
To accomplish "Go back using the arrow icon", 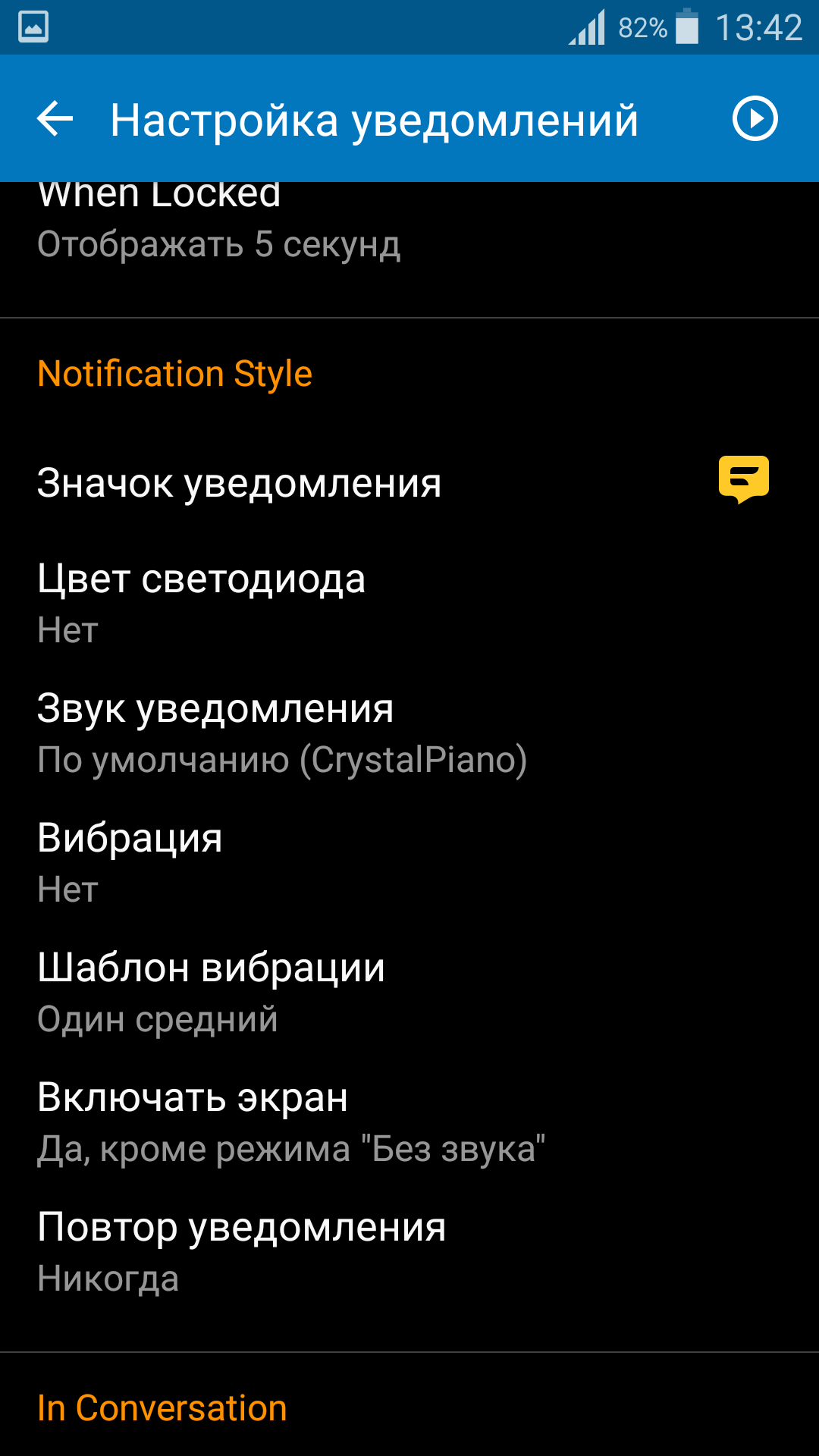I will coord(55,119).
